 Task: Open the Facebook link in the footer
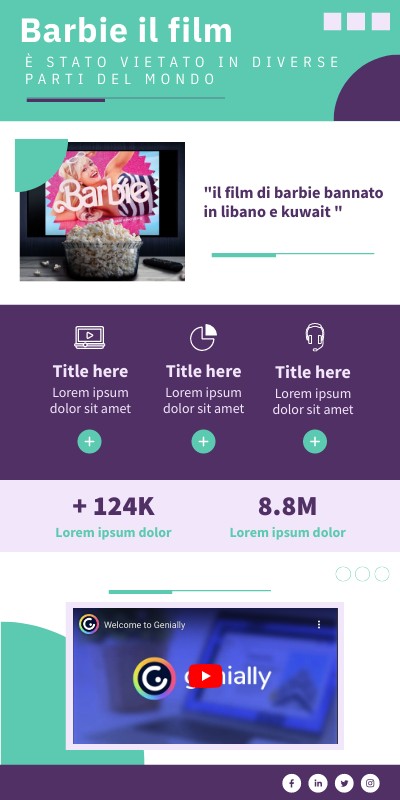click(292, 783)
